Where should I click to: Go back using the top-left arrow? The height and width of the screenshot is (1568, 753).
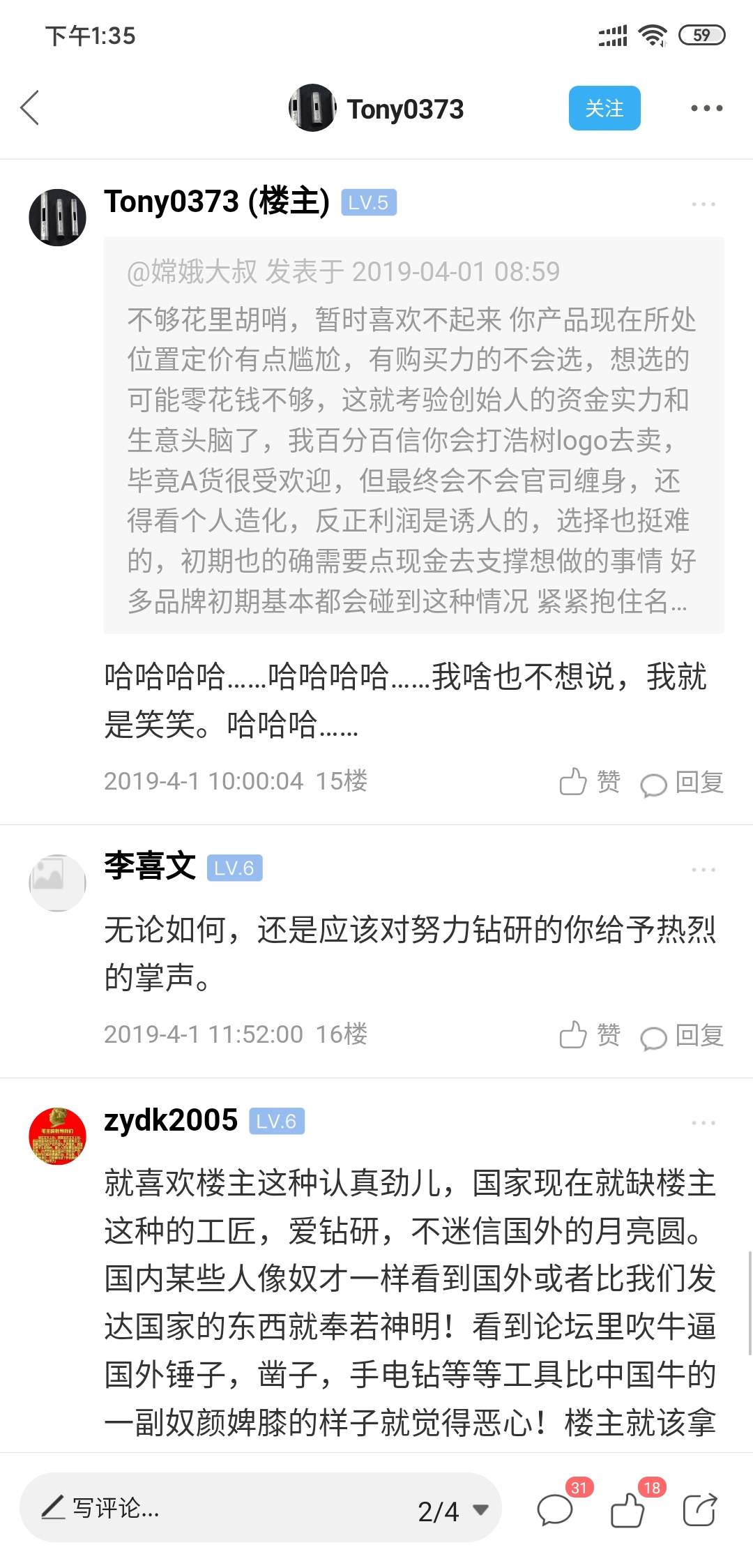[29, 108]
